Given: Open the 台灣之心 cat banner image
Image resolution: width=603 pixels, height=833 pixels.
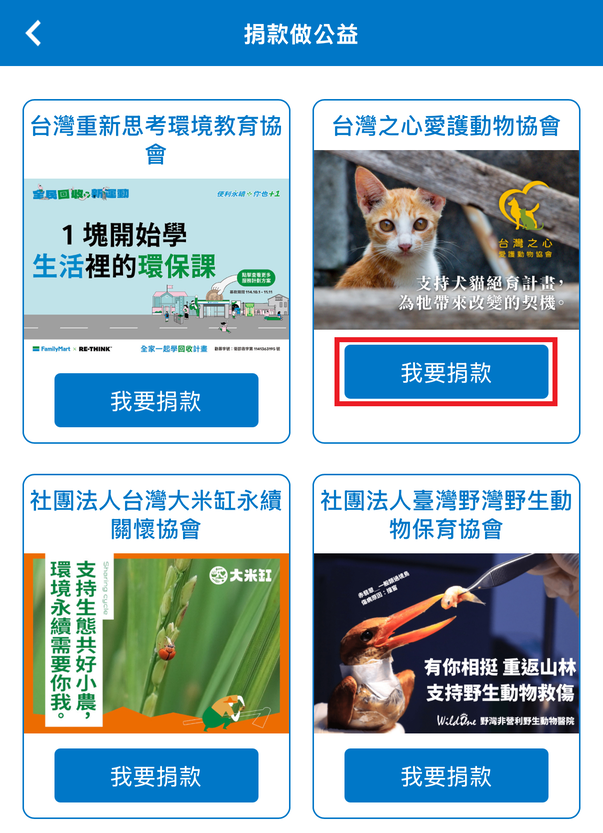Looking at the screenshot, I should pos(446,239).
